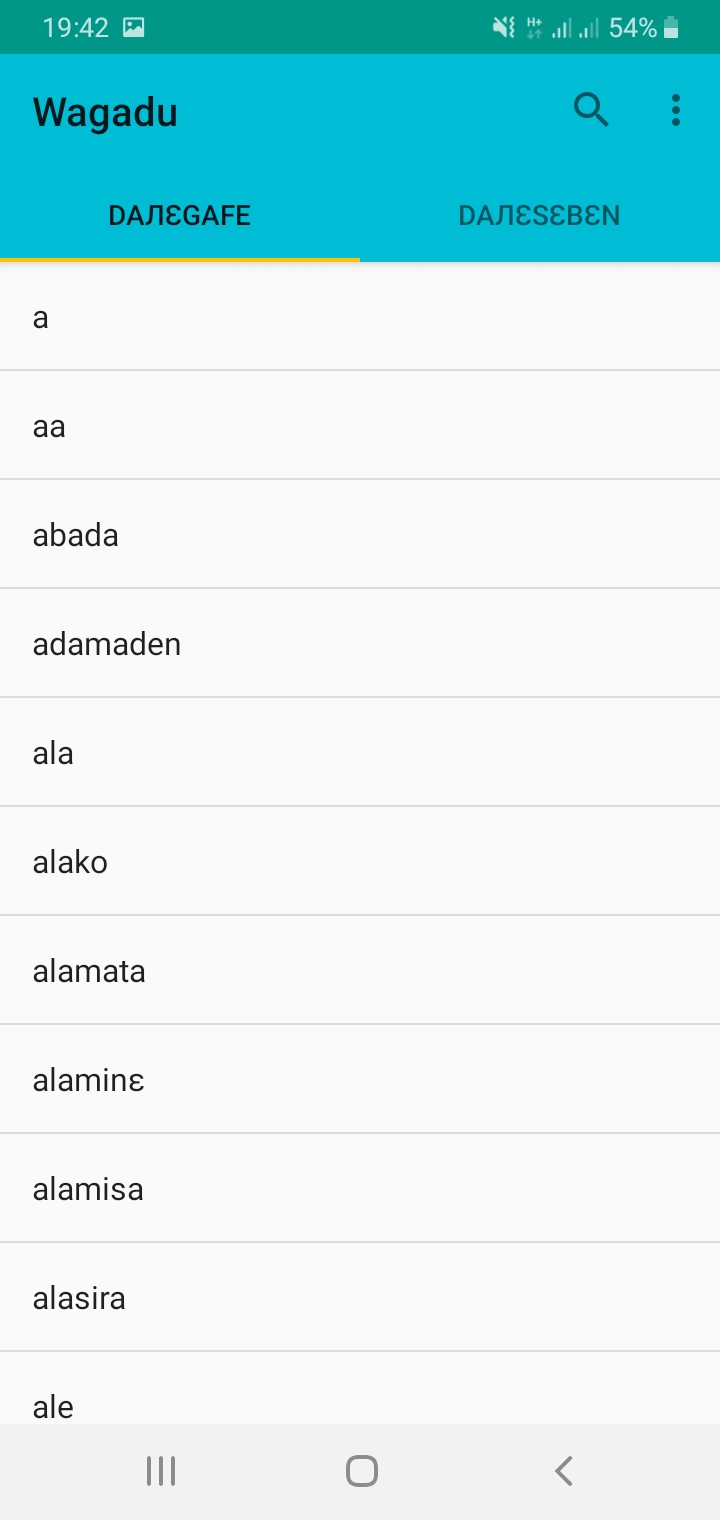Select the DAΛƐGAFE tab
720x1520 pixels.
click(180, 215)
